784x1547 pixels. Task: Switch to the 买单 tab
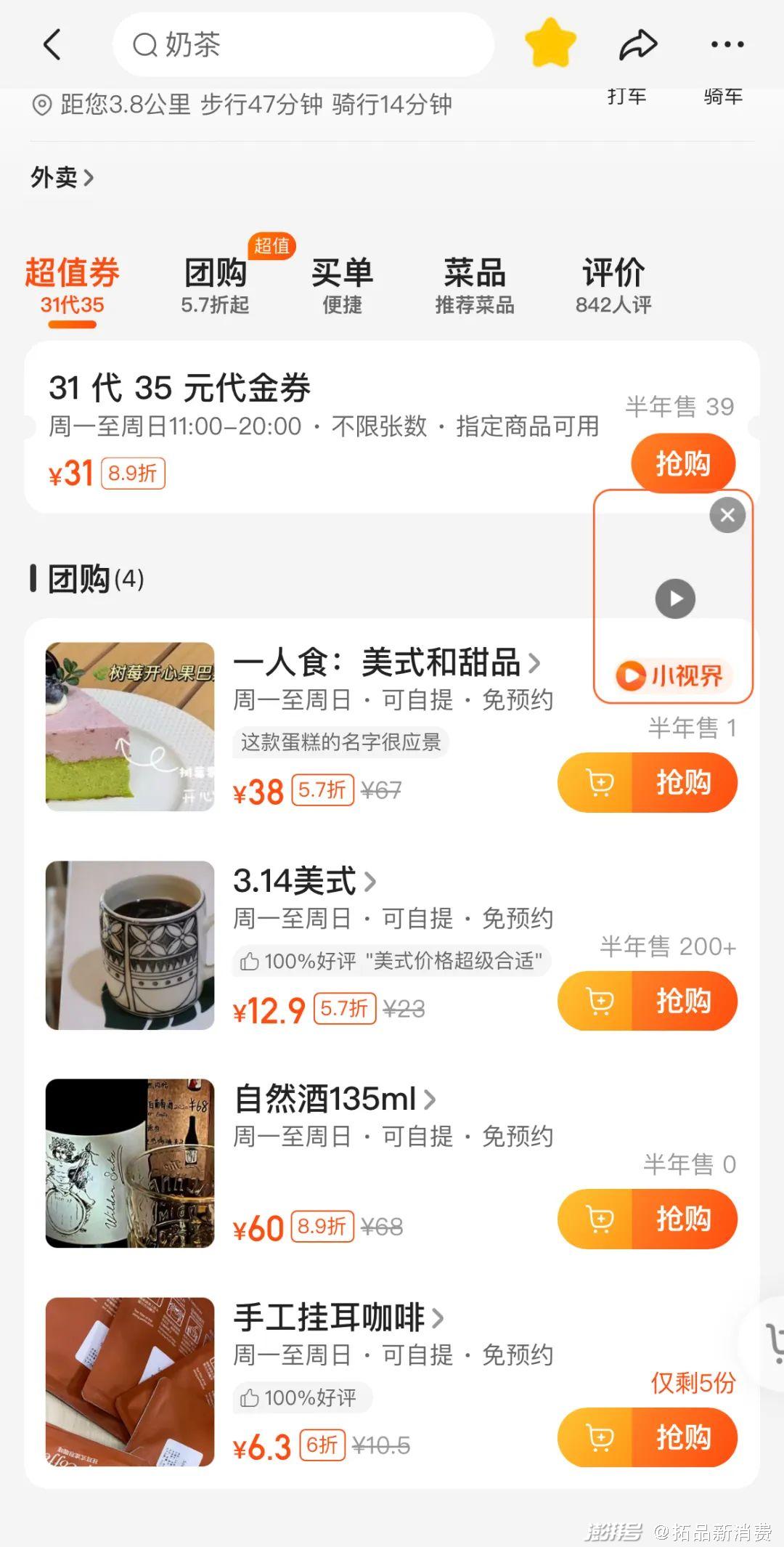click(x=342, y=285)
